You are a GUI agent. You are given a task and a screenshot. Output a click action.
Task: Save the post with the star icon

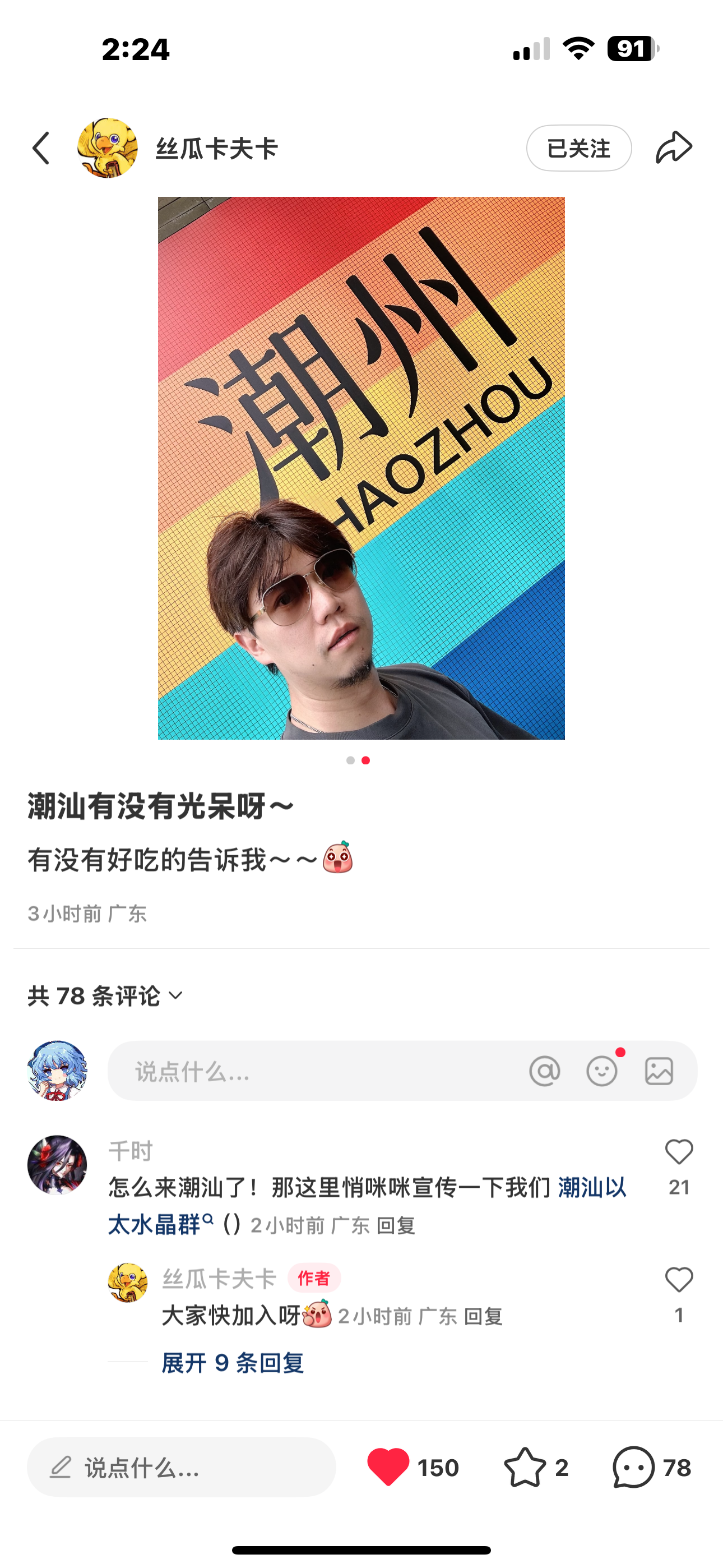click(x=525, y=1467)
